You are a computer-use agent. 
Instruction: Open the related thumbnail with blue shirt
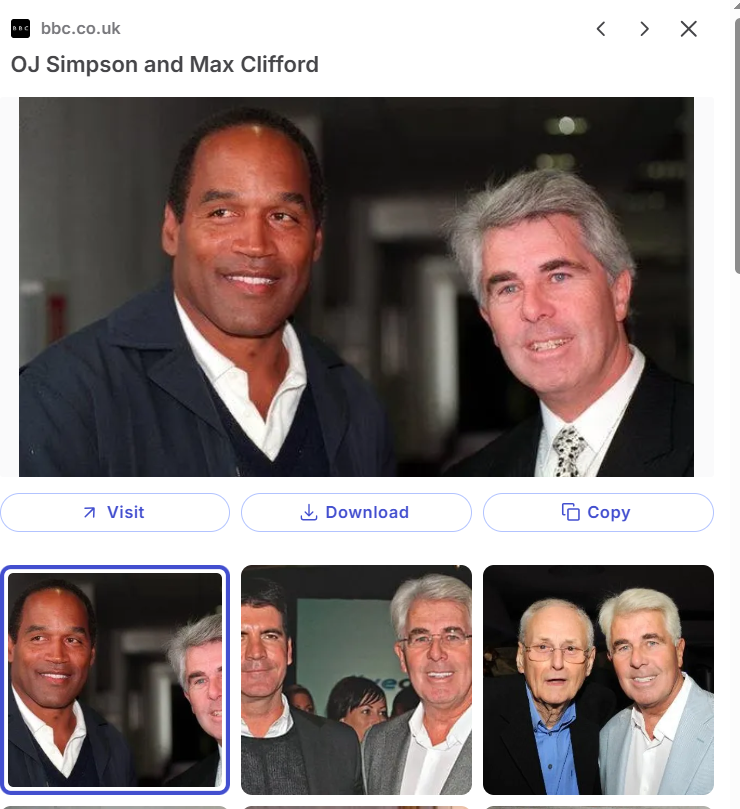click(598, 679)
